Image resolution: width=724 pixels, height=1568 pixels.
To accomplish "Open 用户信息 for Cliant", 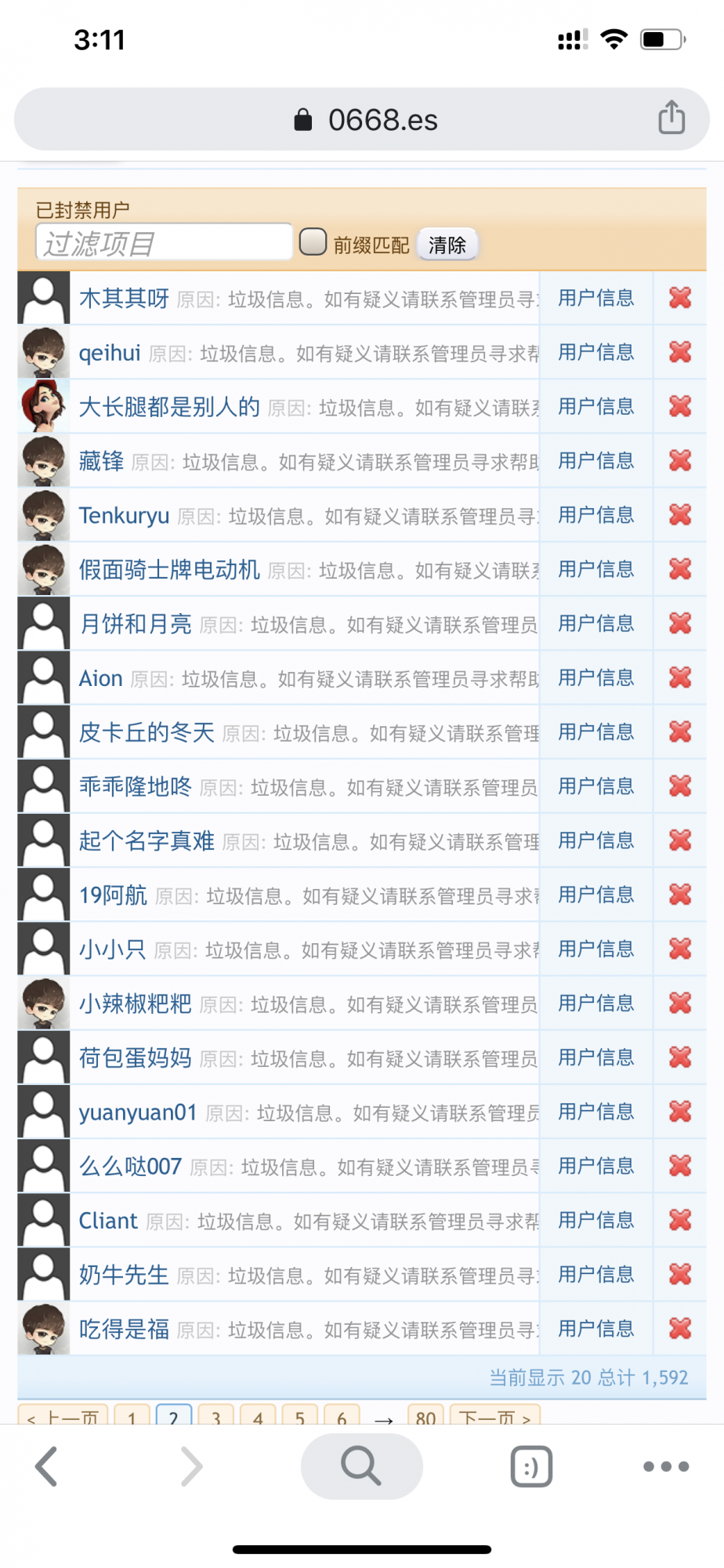I will 595,1221.
